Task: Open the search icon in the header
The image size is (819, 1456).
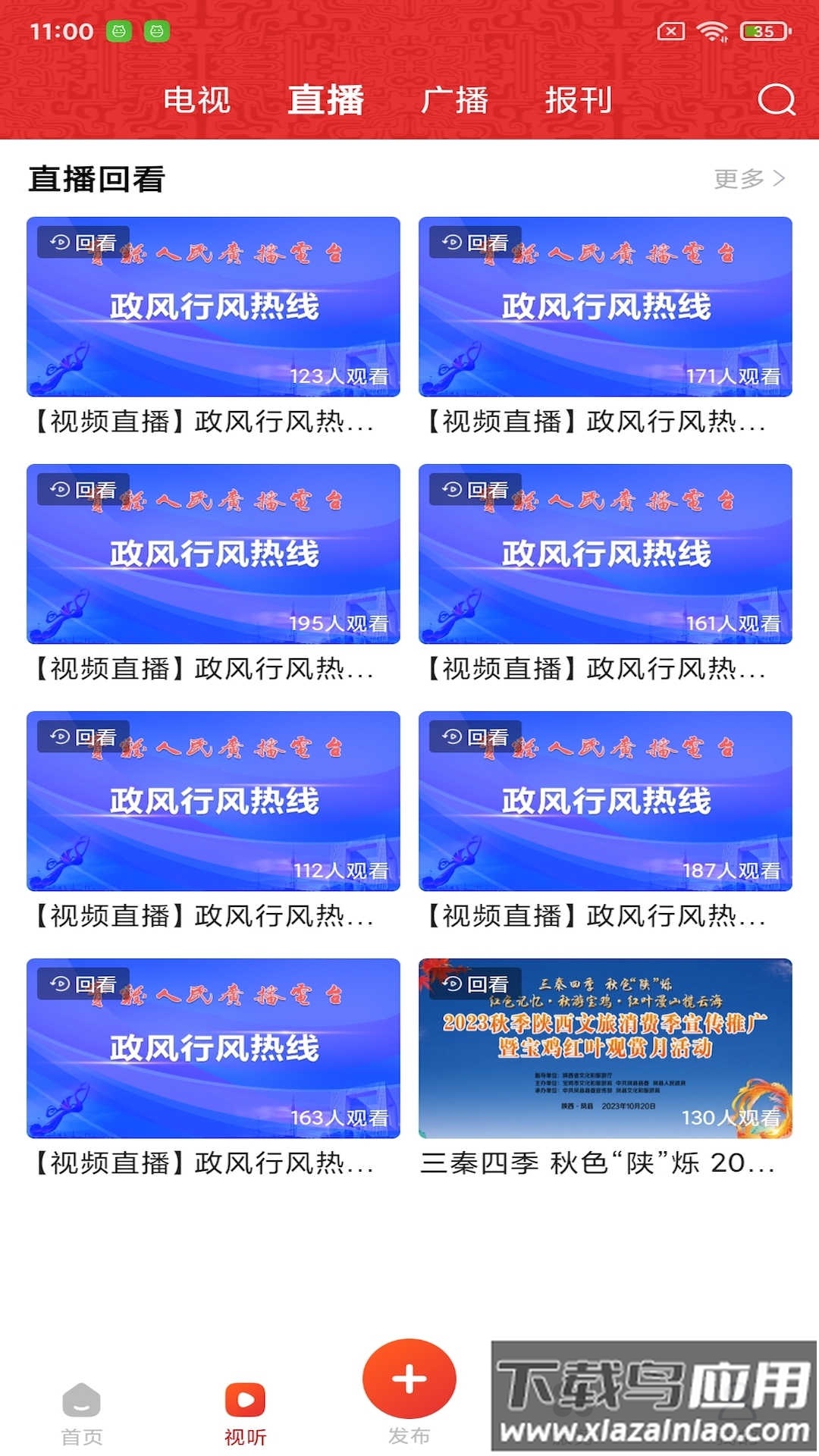Action: [x=777, y=99]
